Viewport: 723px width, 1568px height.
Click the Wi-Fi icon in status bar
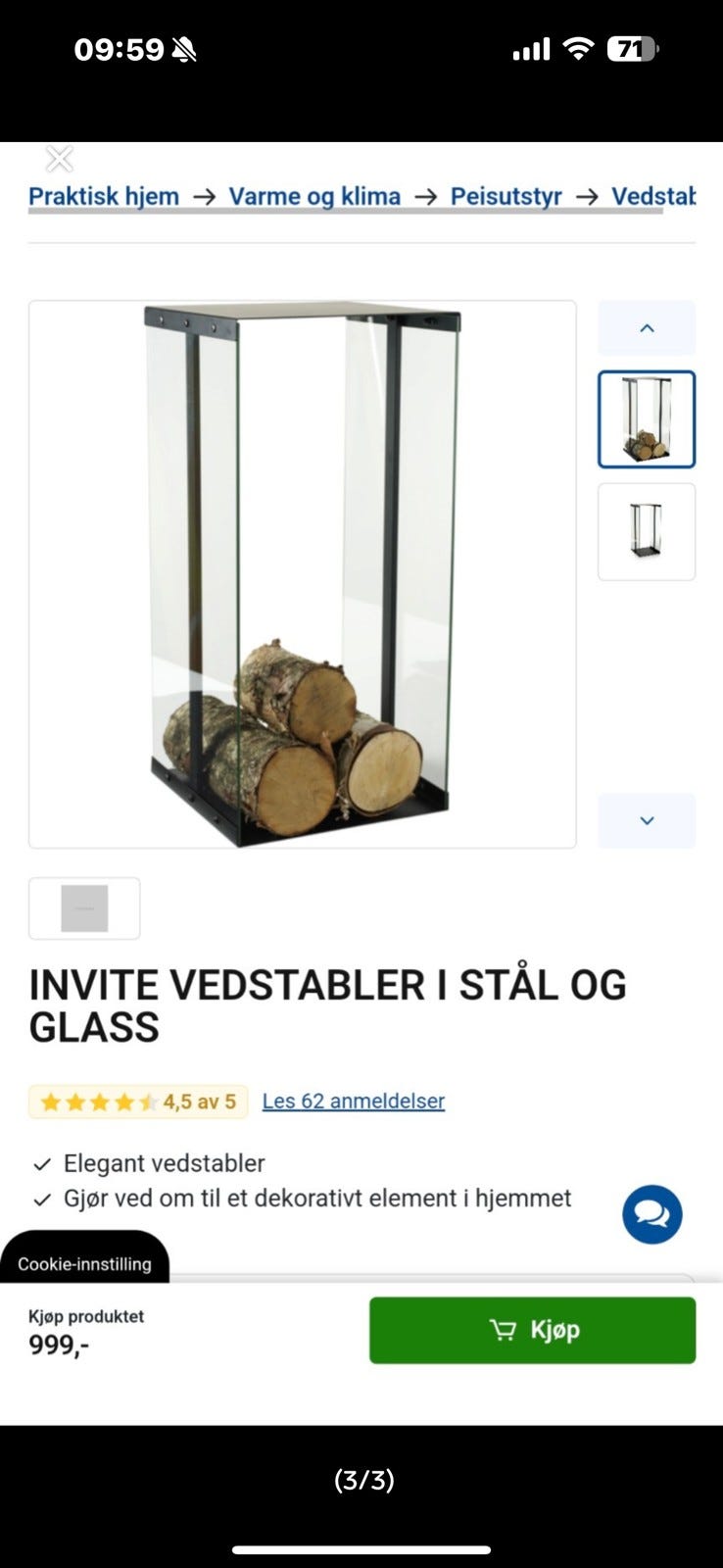pos(578,48)
